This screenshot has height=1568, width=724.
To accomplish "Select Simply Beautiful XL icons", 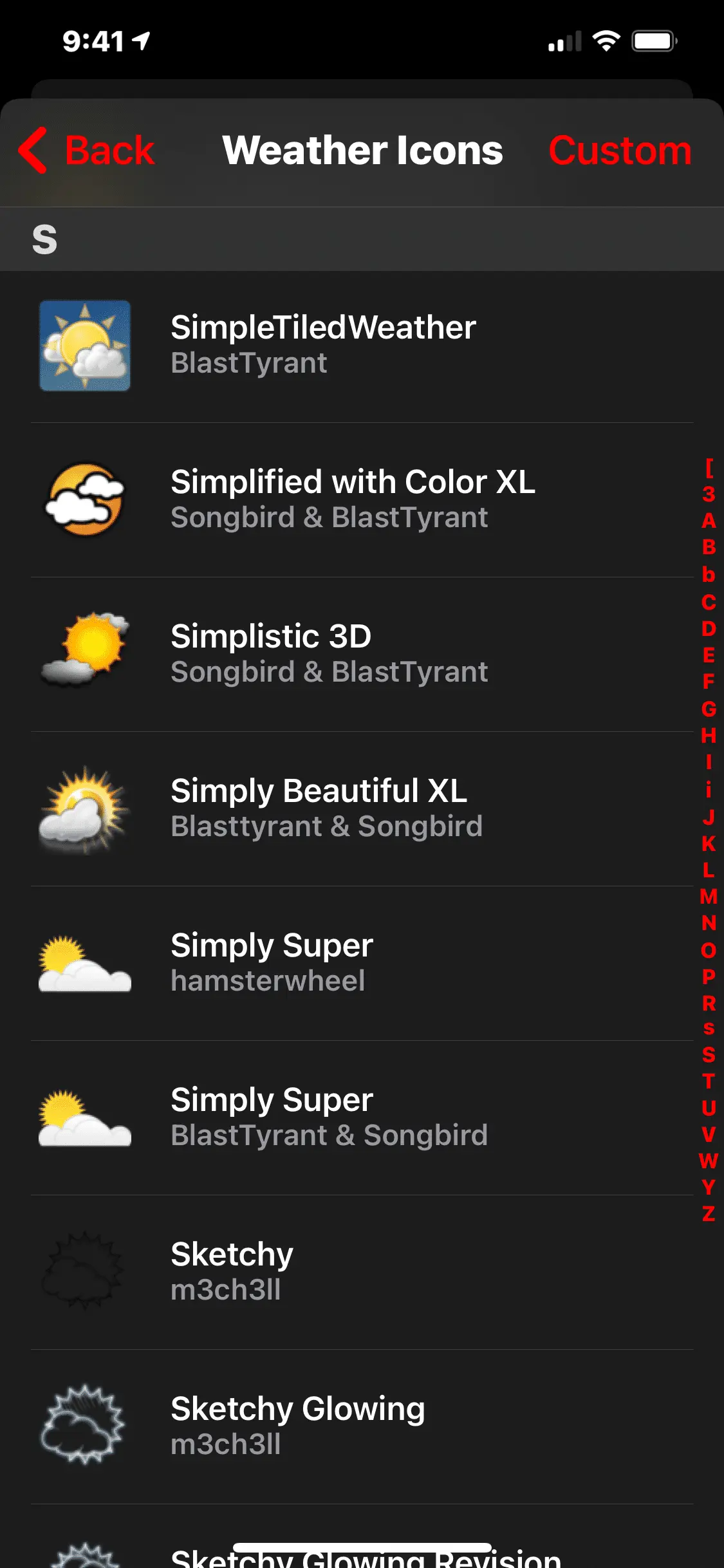I will (x=360, y=808).
